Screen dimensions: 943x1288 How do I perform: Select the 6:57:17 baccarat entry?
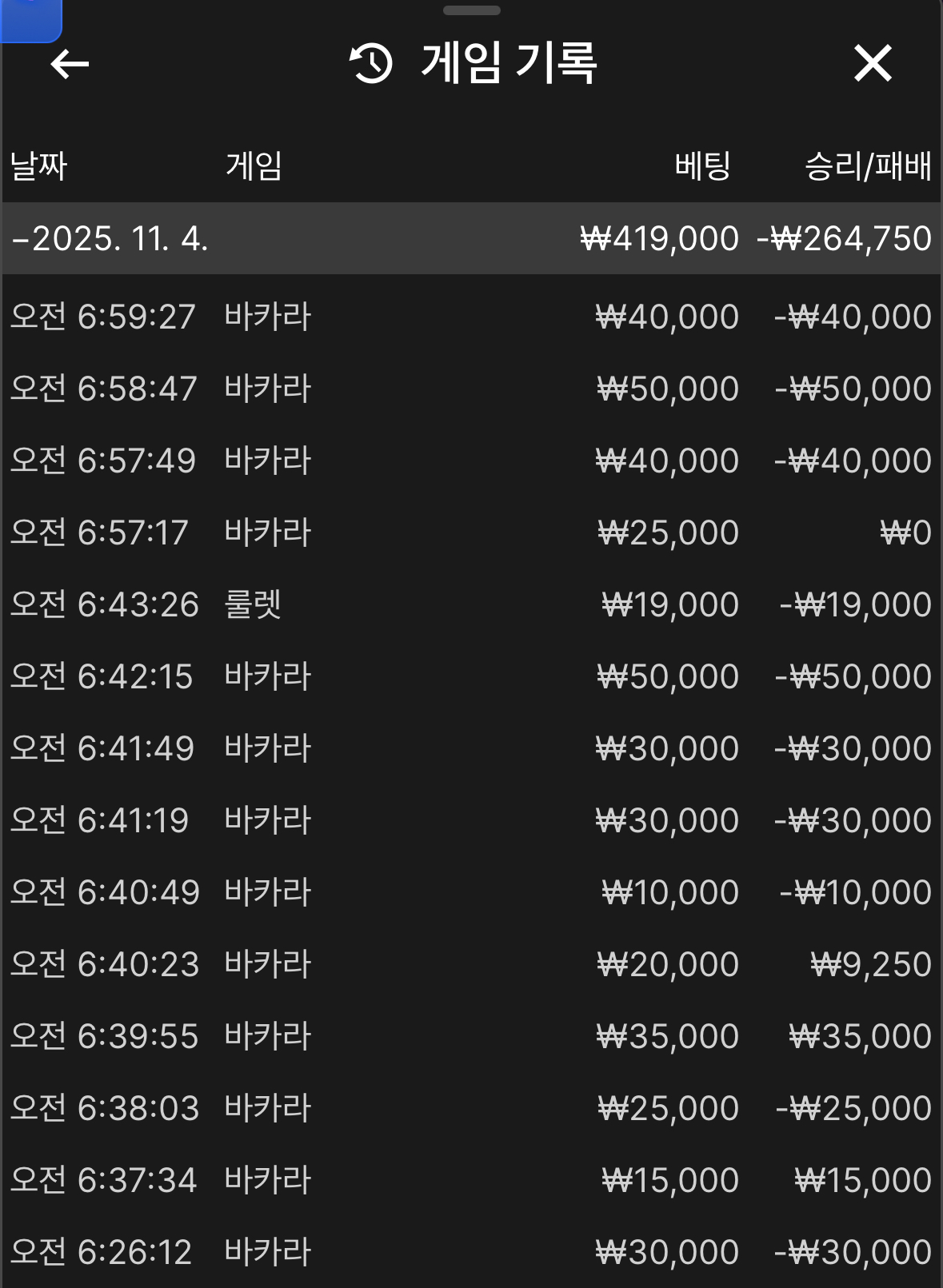click(x=470, y=532)
